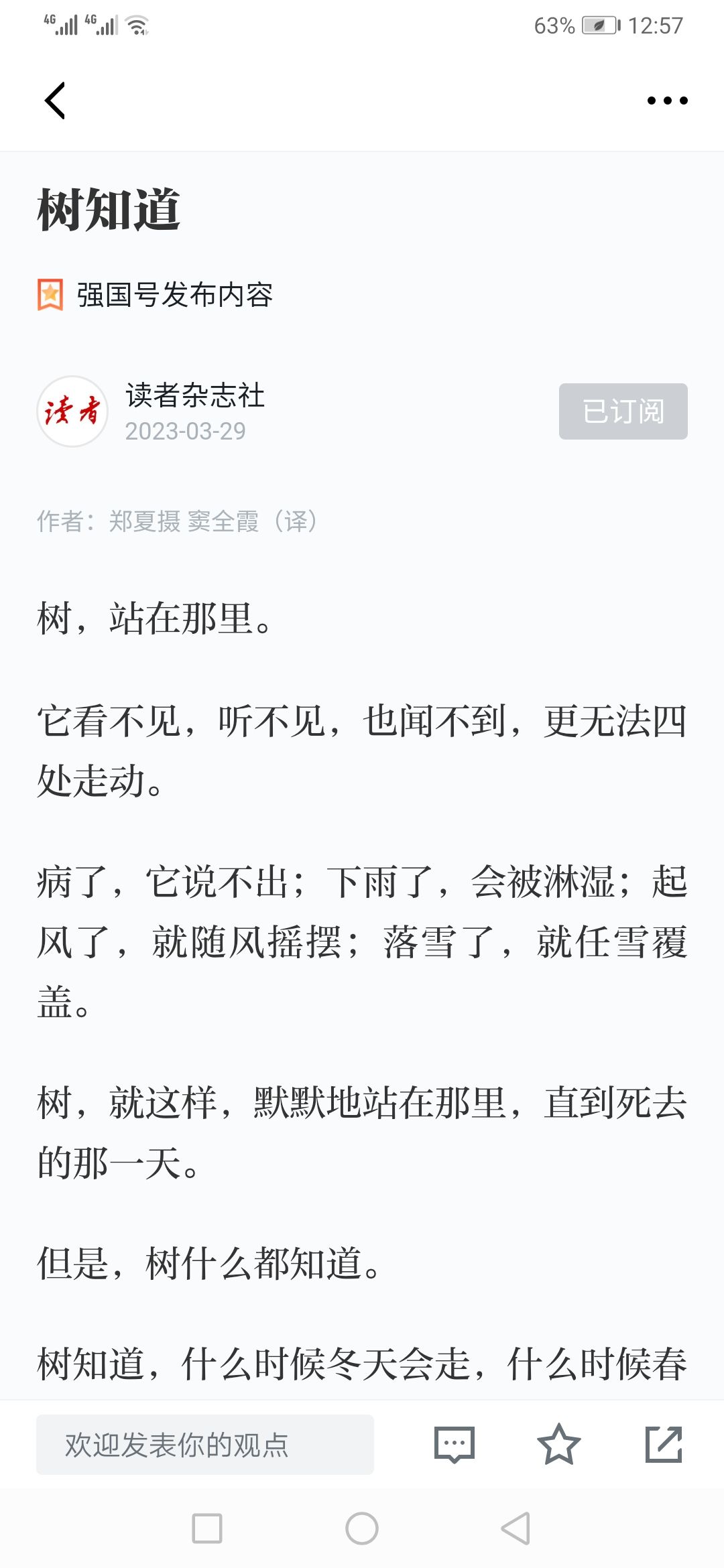Open the three-dot overflow menu

(x=667, y=101)
